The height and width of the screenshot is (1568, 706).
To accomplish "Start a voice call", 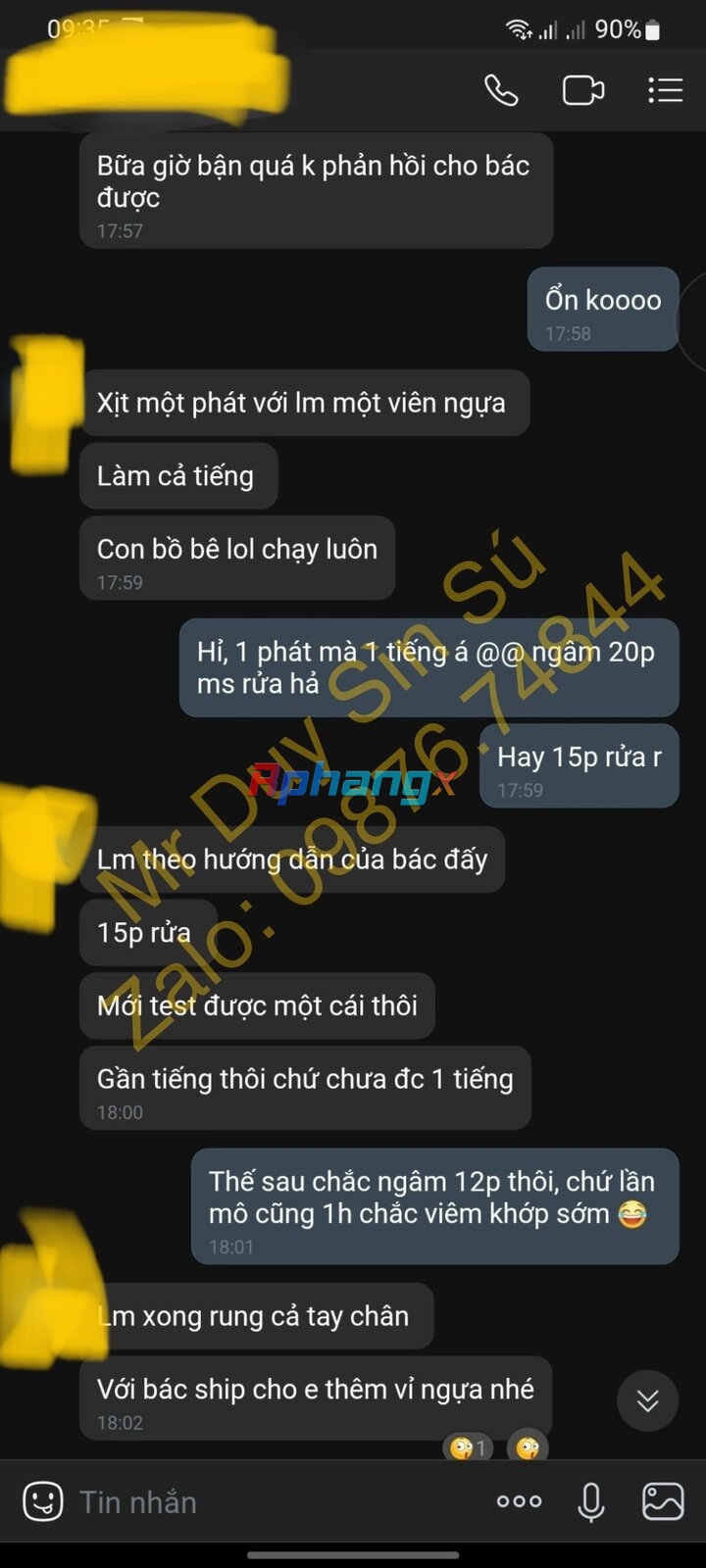I will pyautogui.click(x=501, y=90).
